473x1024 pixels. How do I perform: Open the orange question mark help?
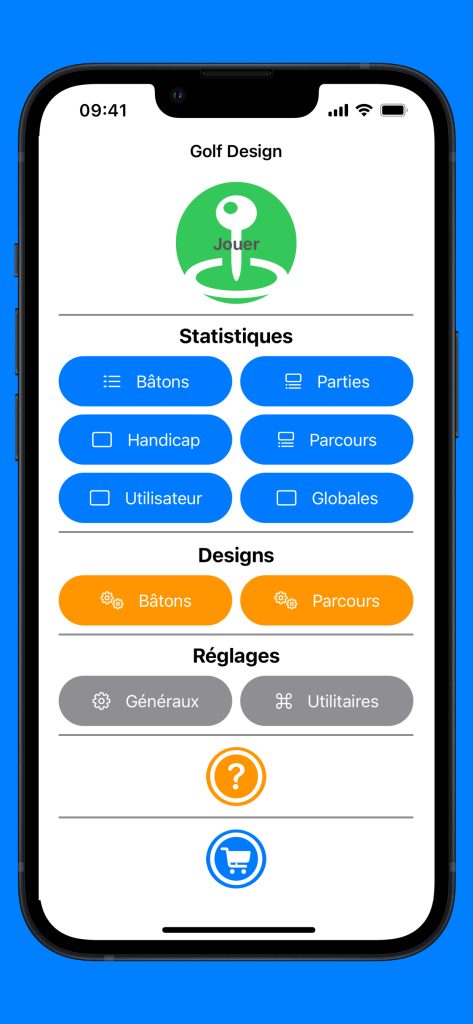tap(236, 776)
